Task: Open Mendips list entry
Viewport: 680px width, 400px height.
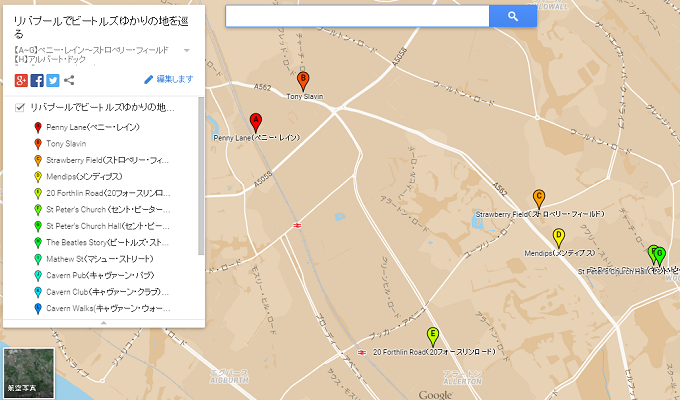Action: click(85, 176)
